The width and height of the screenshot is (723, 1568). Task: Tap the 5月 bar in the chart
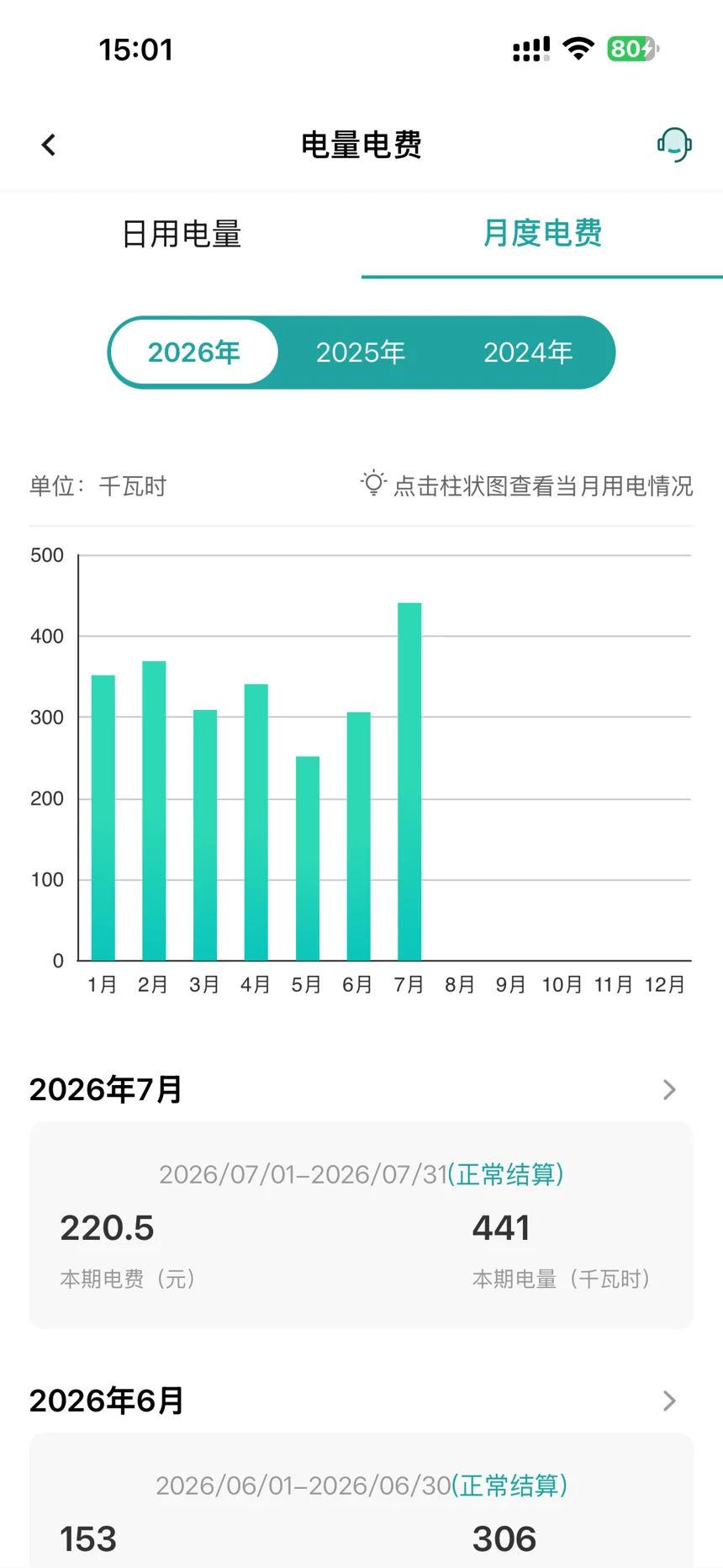[308, 858]
